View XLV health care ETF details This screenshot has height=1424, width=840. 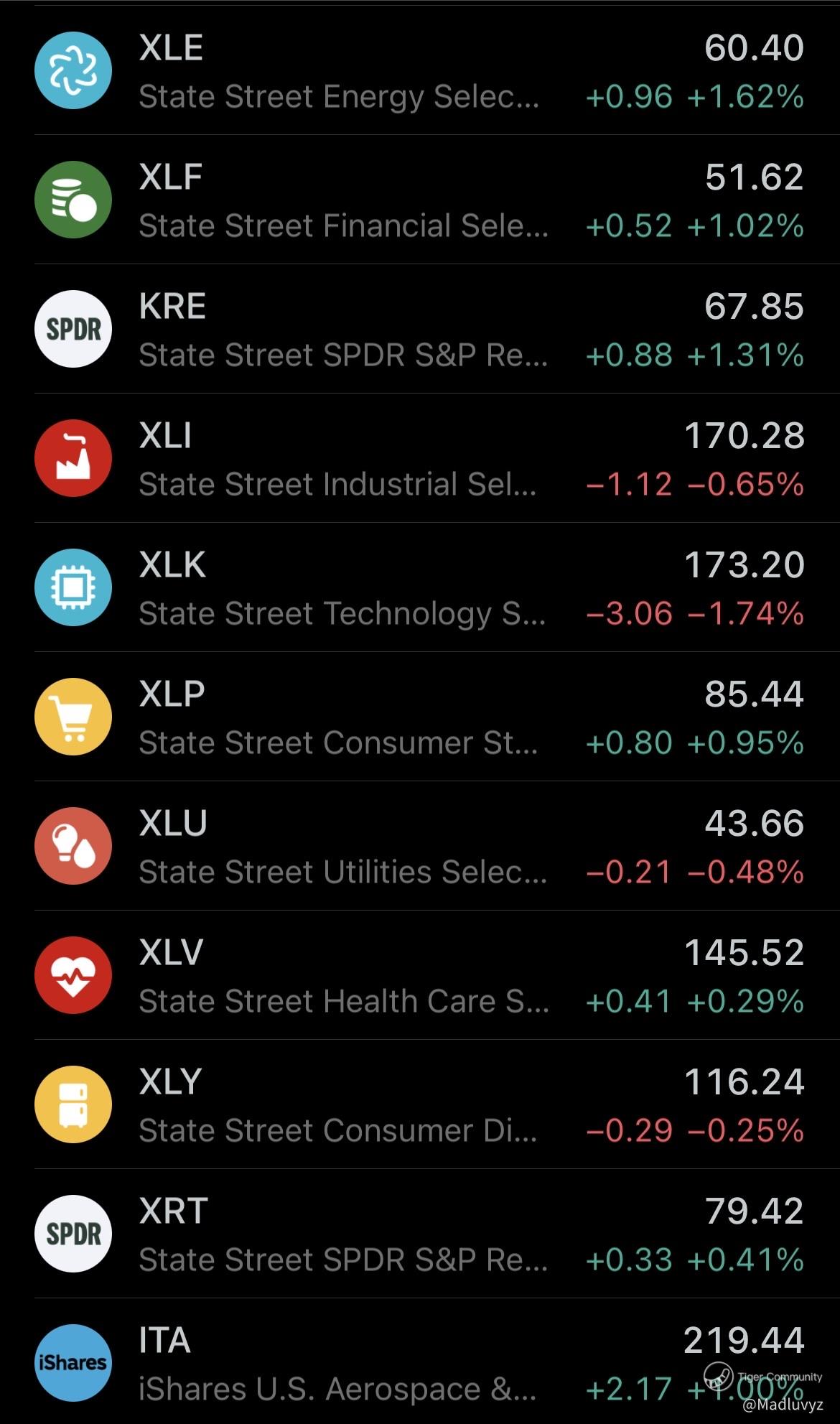pos(420,975)
